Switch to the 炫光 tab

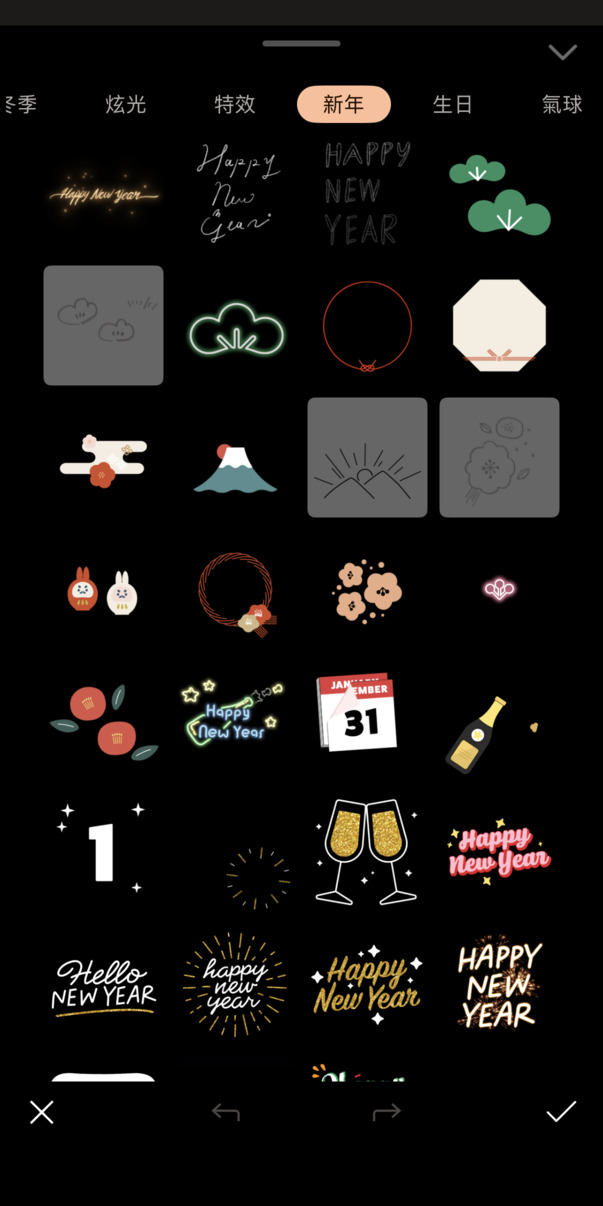(x=126, y=104)
